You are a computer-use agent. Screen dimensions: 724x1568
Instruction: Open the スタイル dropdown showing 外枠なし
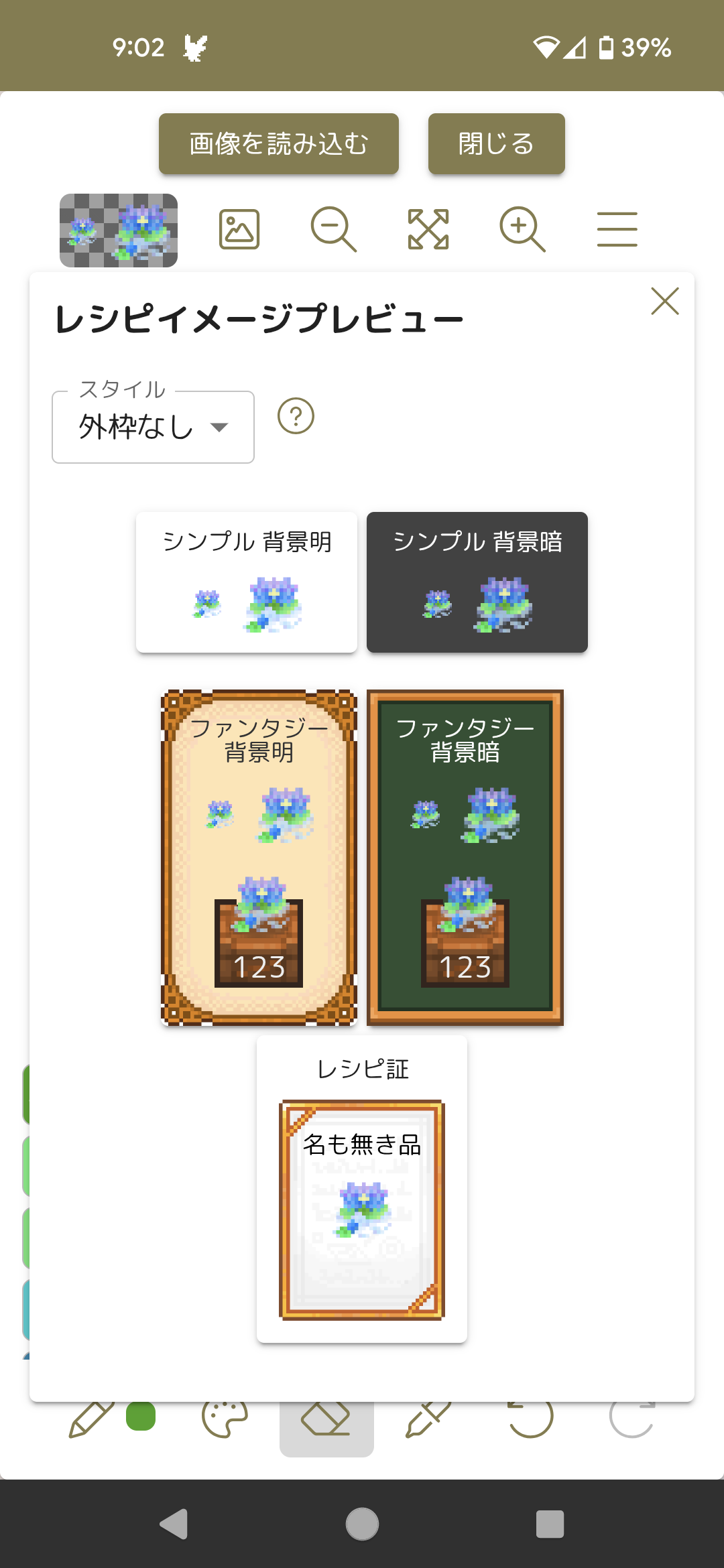(153, 427)
